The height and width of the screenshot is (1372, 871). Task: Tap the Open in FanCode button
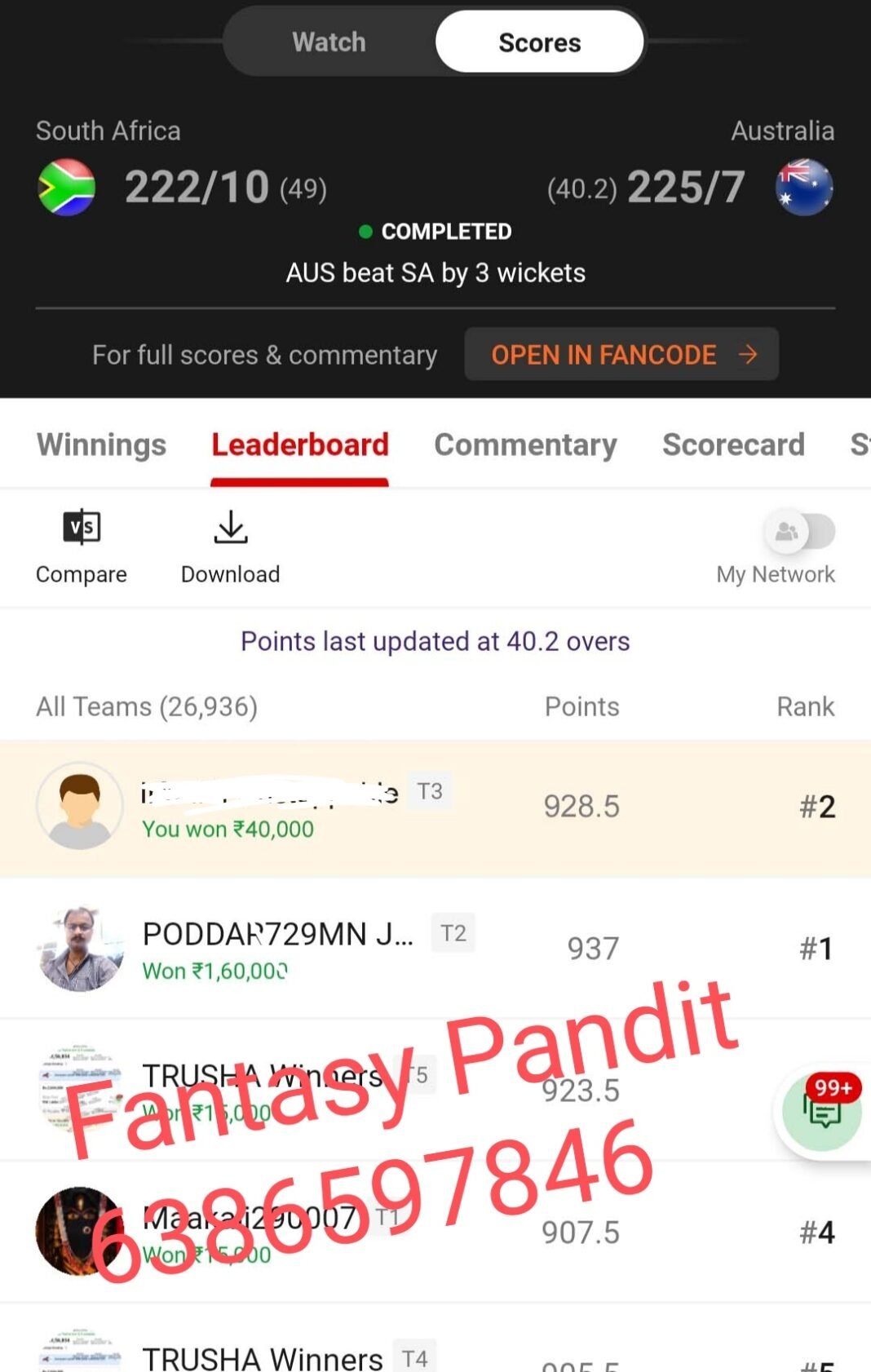click(x=621, y=355)
